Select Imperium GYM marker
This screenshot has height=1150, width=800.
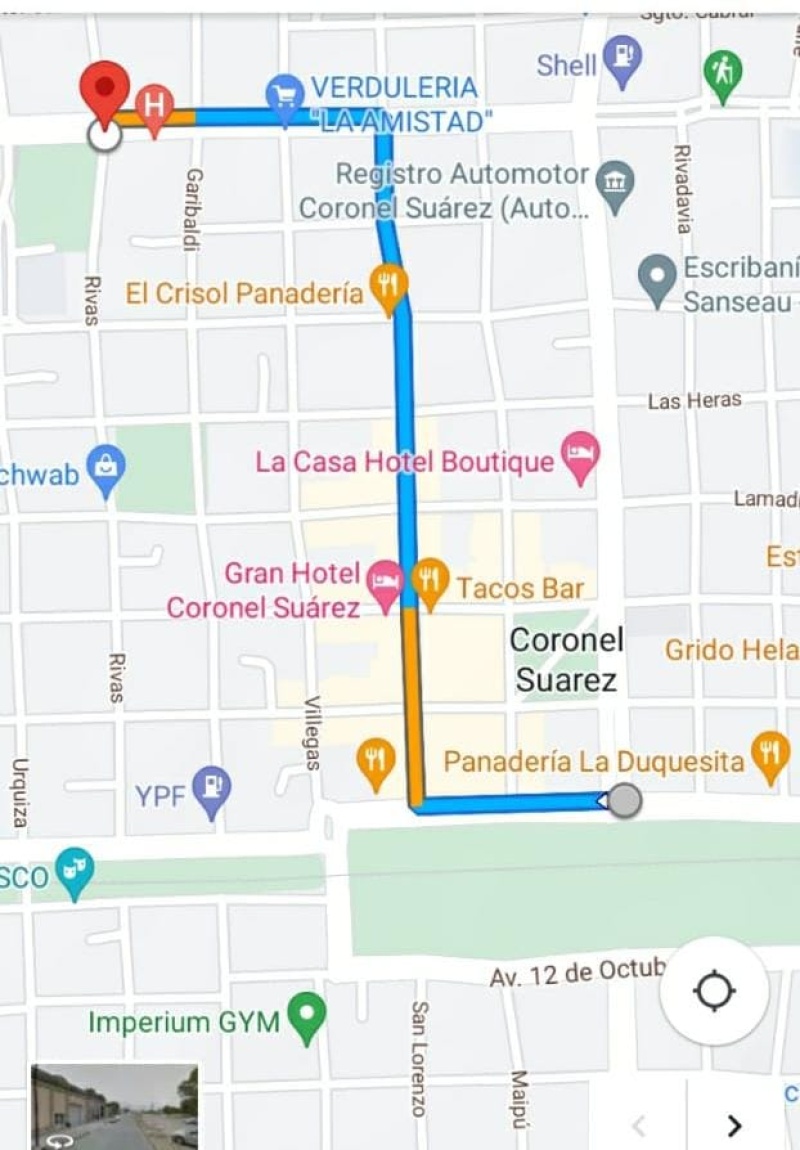click(306, 1017)
